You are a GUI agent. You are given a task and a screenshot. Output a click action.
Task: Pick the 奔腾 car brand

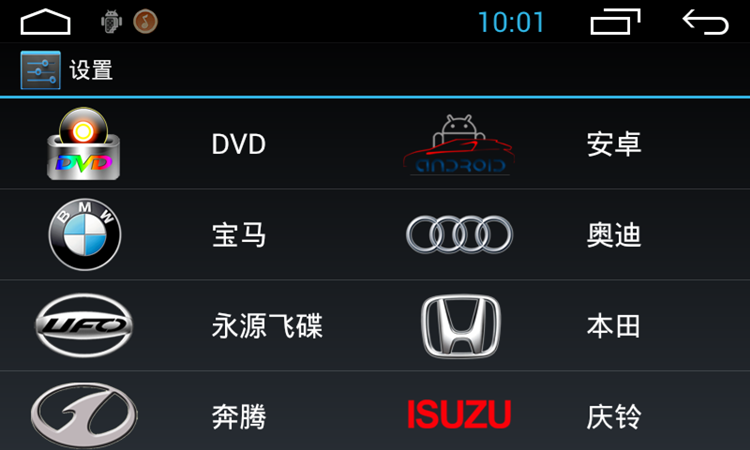click(x=238, y=416)
